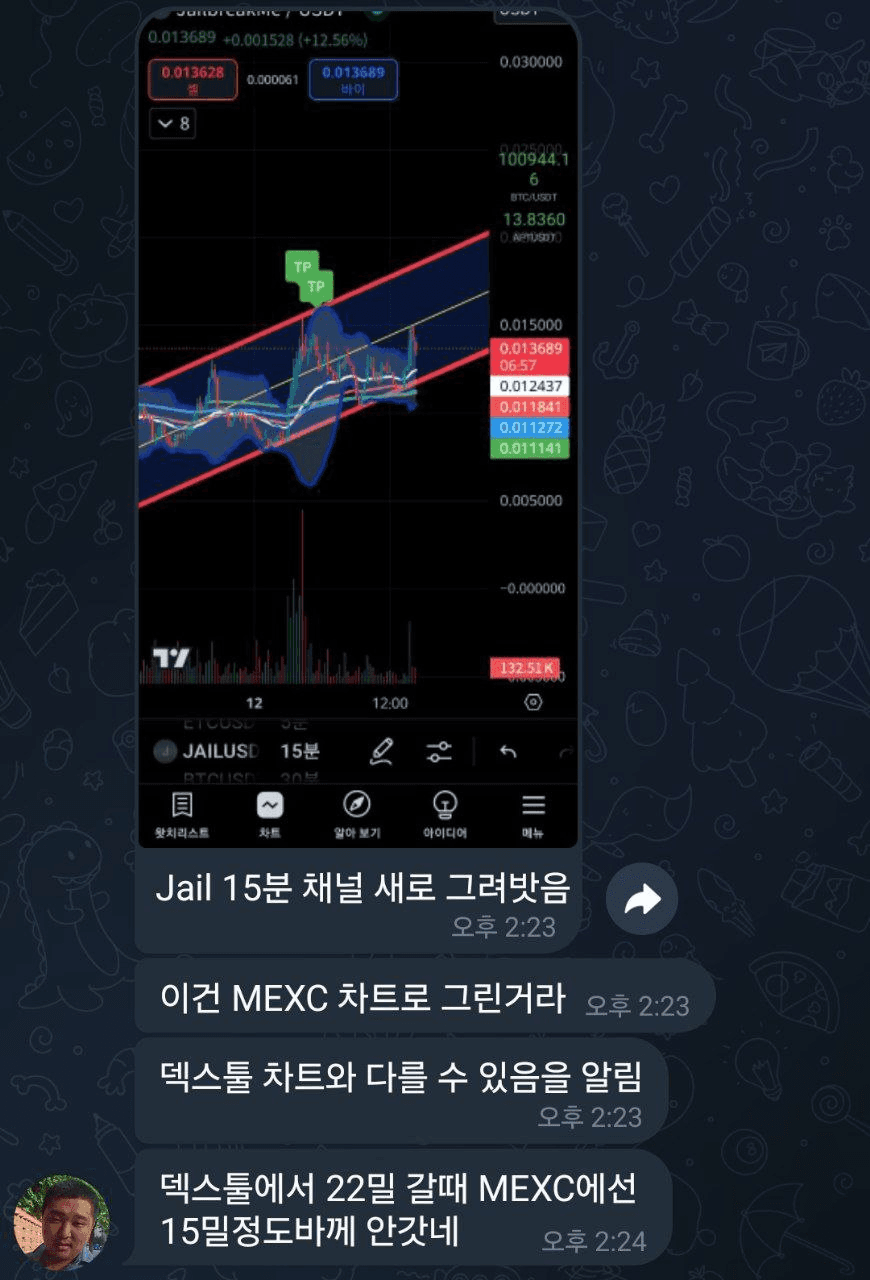Forward the Jail chart message using the arrow button
Screen dimensions: 870x1280
642,899
